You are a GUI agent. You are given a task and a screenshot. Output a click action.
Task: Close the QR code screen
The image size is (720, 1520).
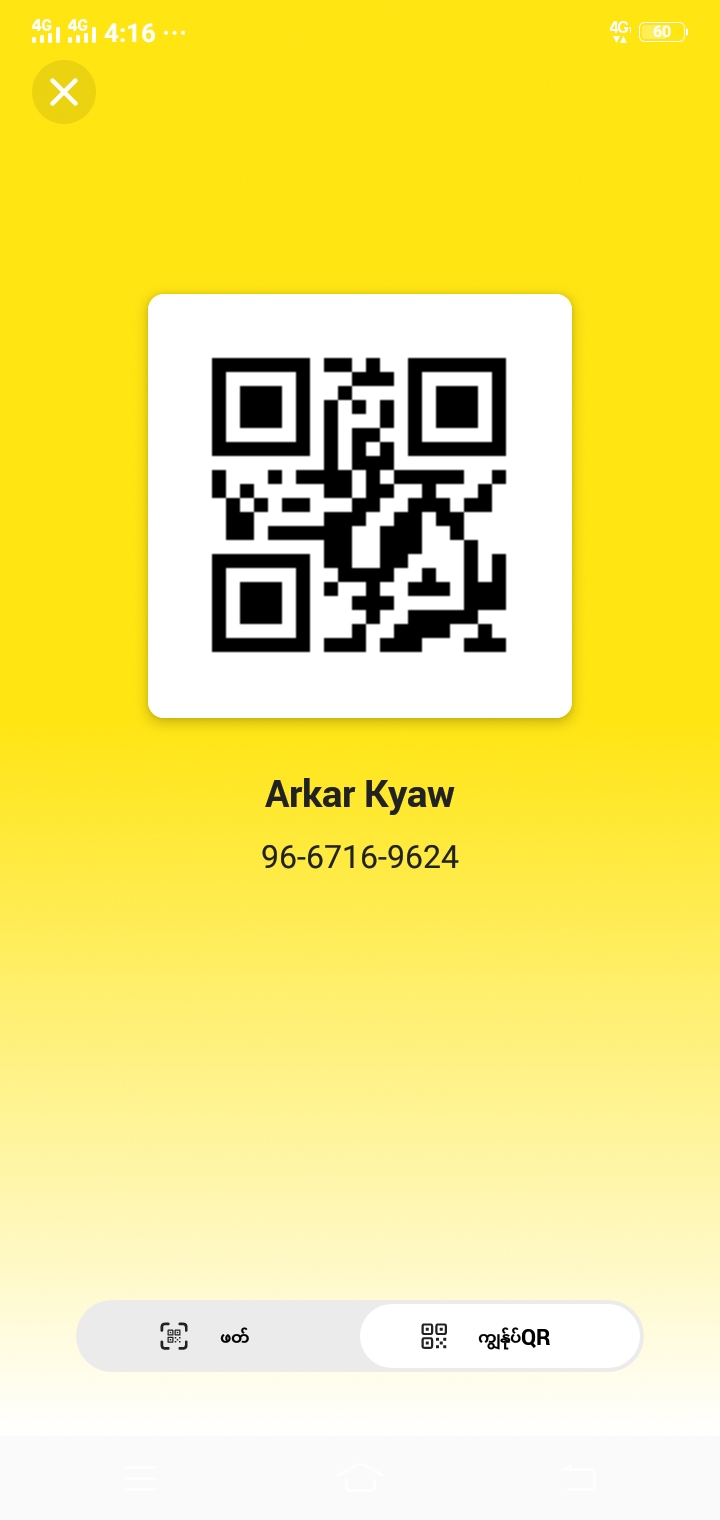point(64,92)
